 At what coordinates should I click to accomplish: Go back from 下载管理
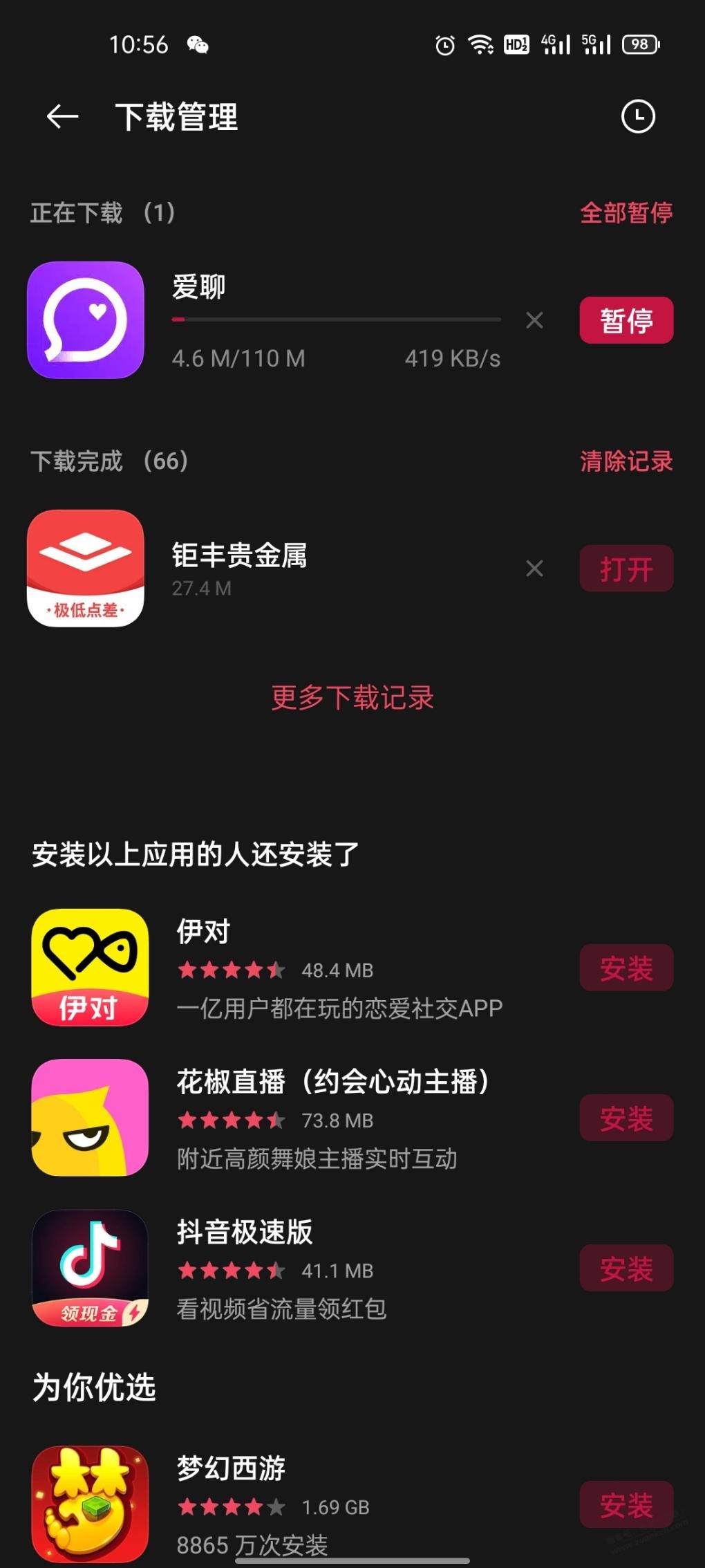pos(62,116)
